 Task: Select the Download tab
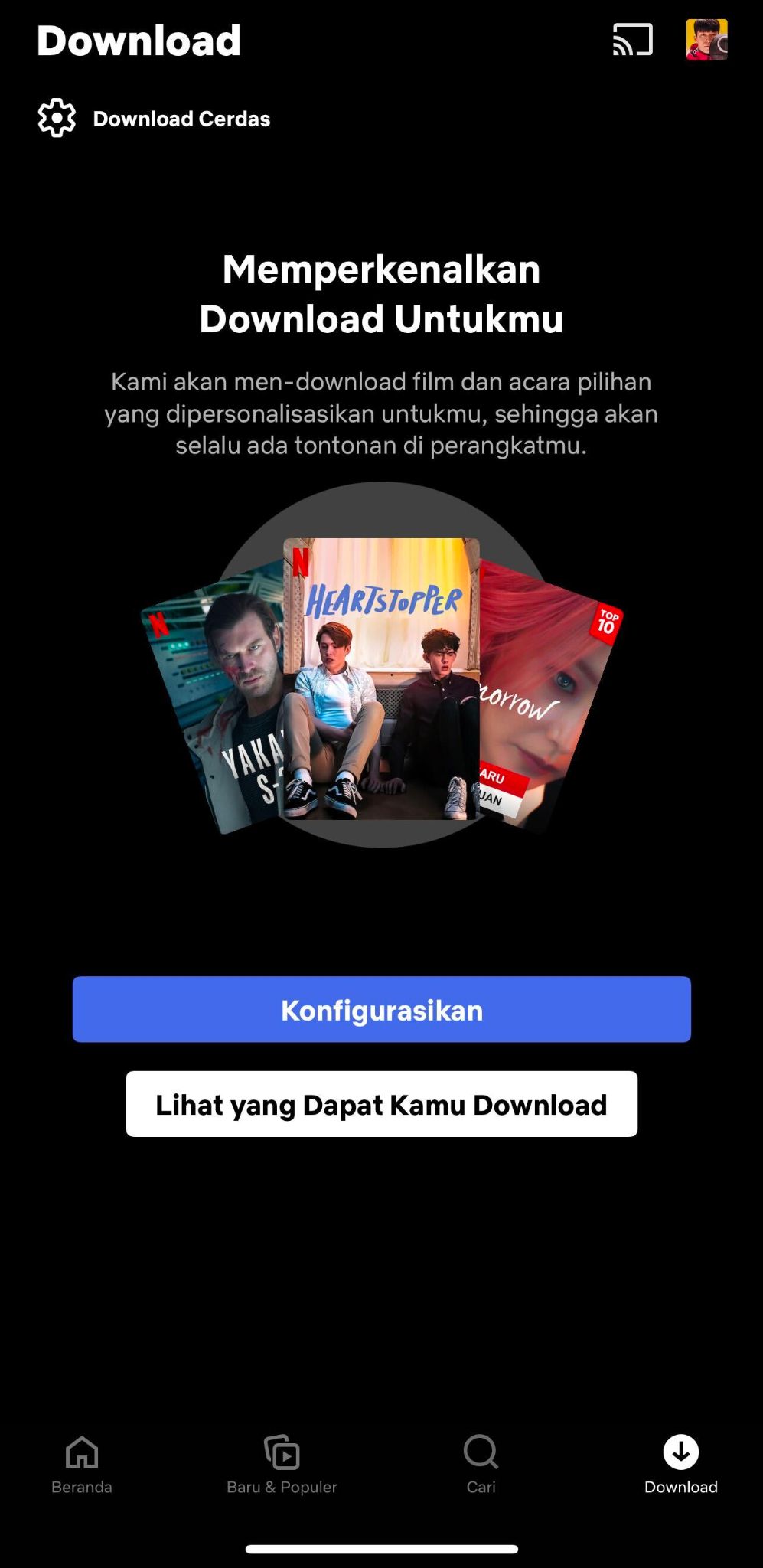coord(680,1464)
